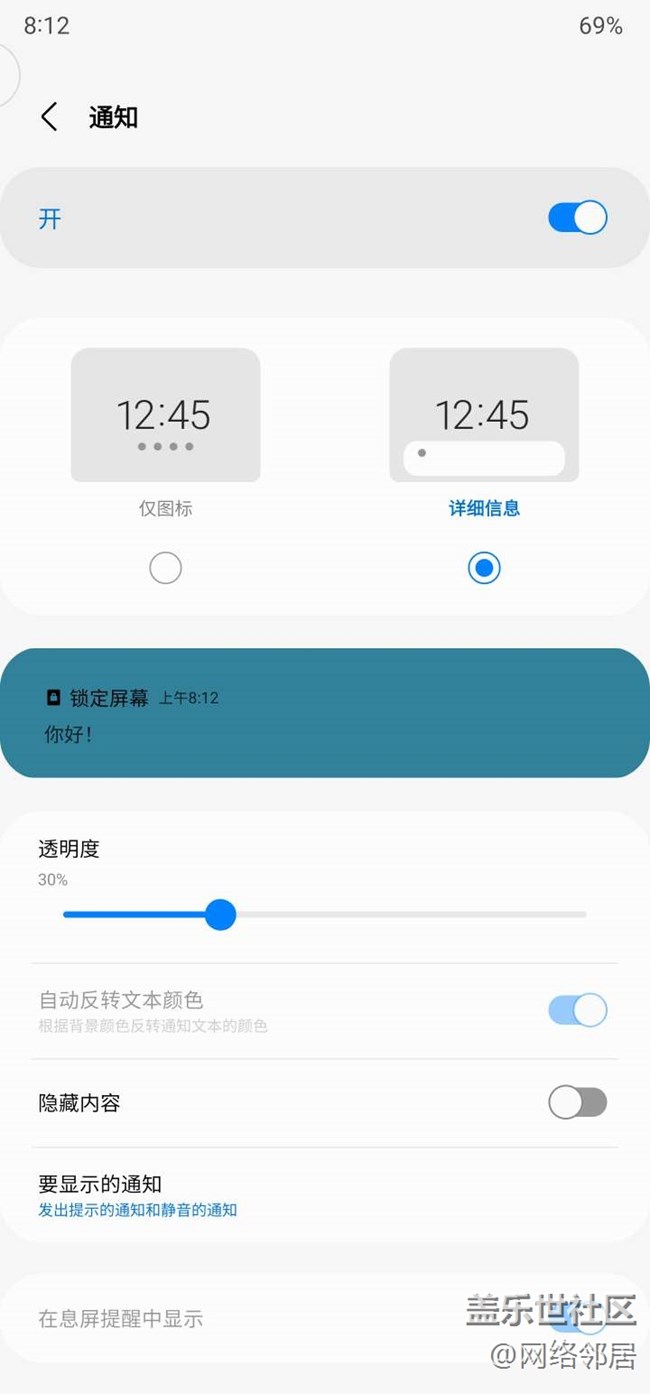Turn off the main 开 notification switch
Screen dimensions: 650x1394
click(578, 218)
